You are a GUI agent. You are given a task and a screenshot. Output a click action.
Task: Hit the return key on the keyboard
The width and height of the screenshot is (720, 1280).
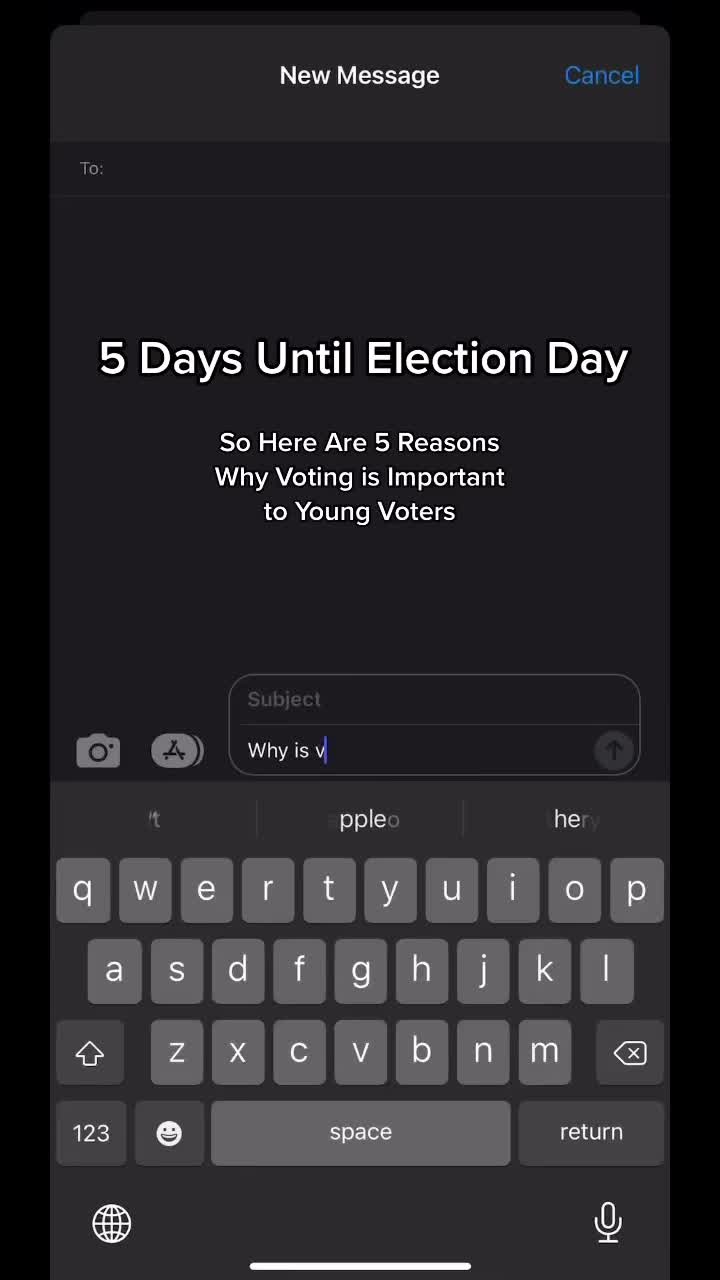click(591, 1132)
